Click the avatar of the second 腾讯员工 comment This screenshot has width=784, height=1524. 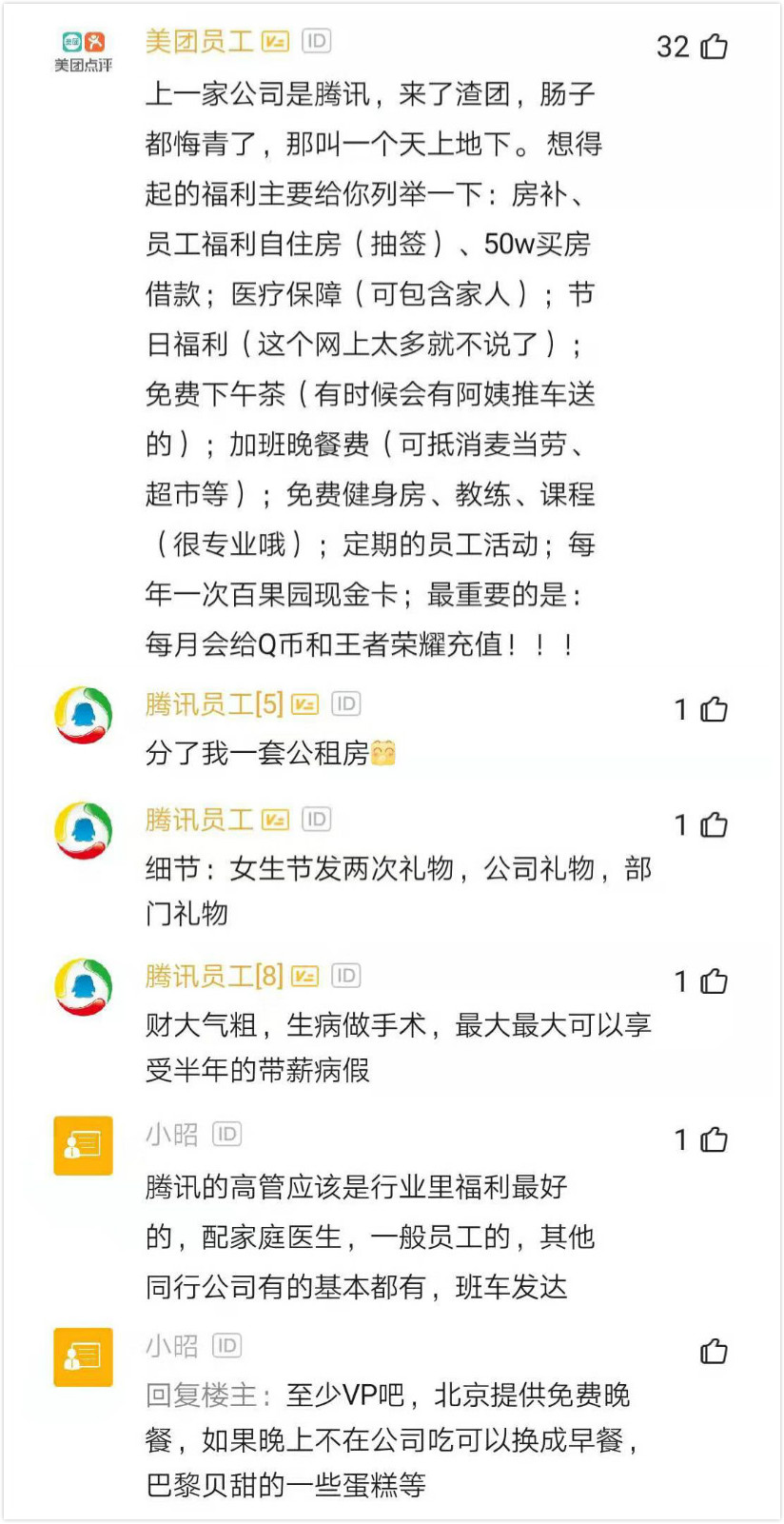coord(83,831)
